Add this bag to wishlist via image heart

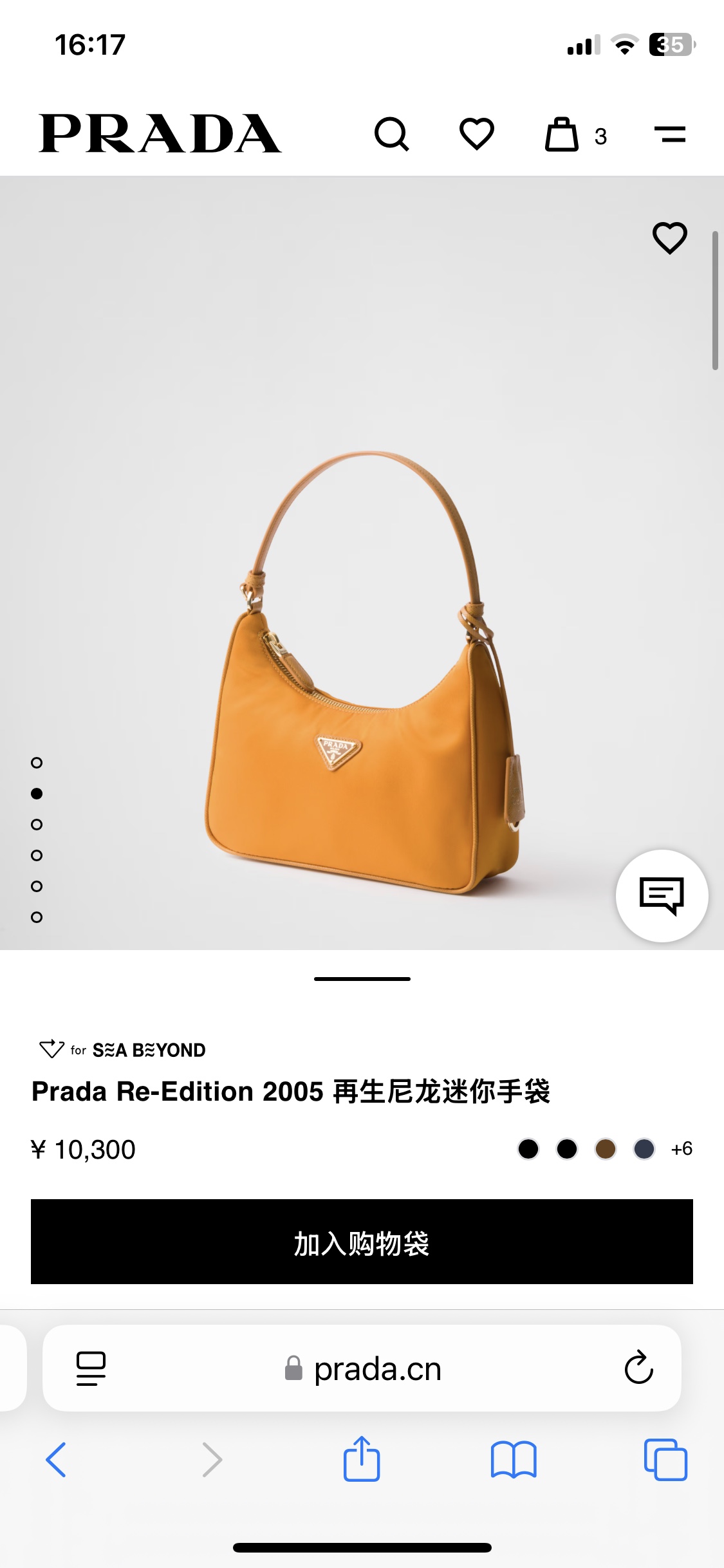point(669,238)
